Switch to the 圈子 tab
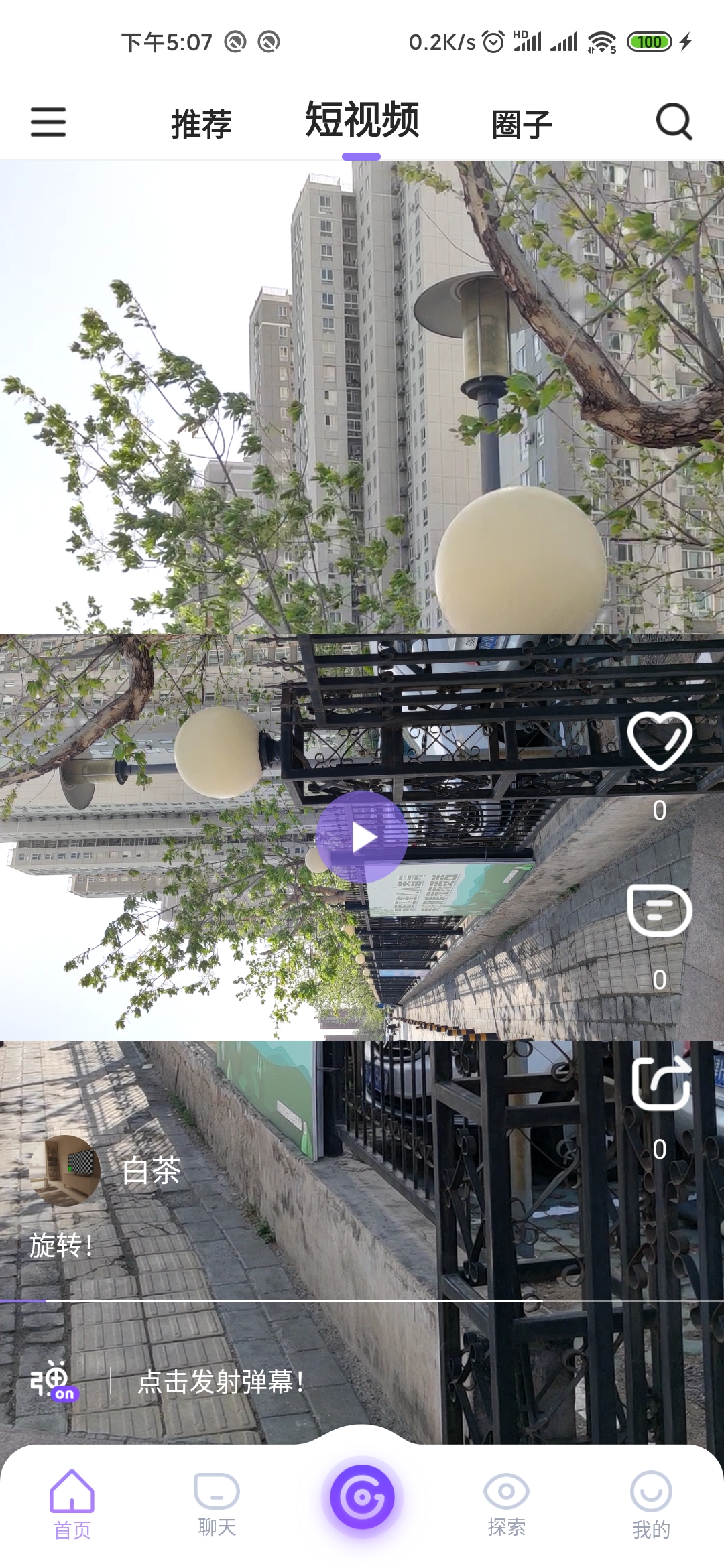 point(522,125)
